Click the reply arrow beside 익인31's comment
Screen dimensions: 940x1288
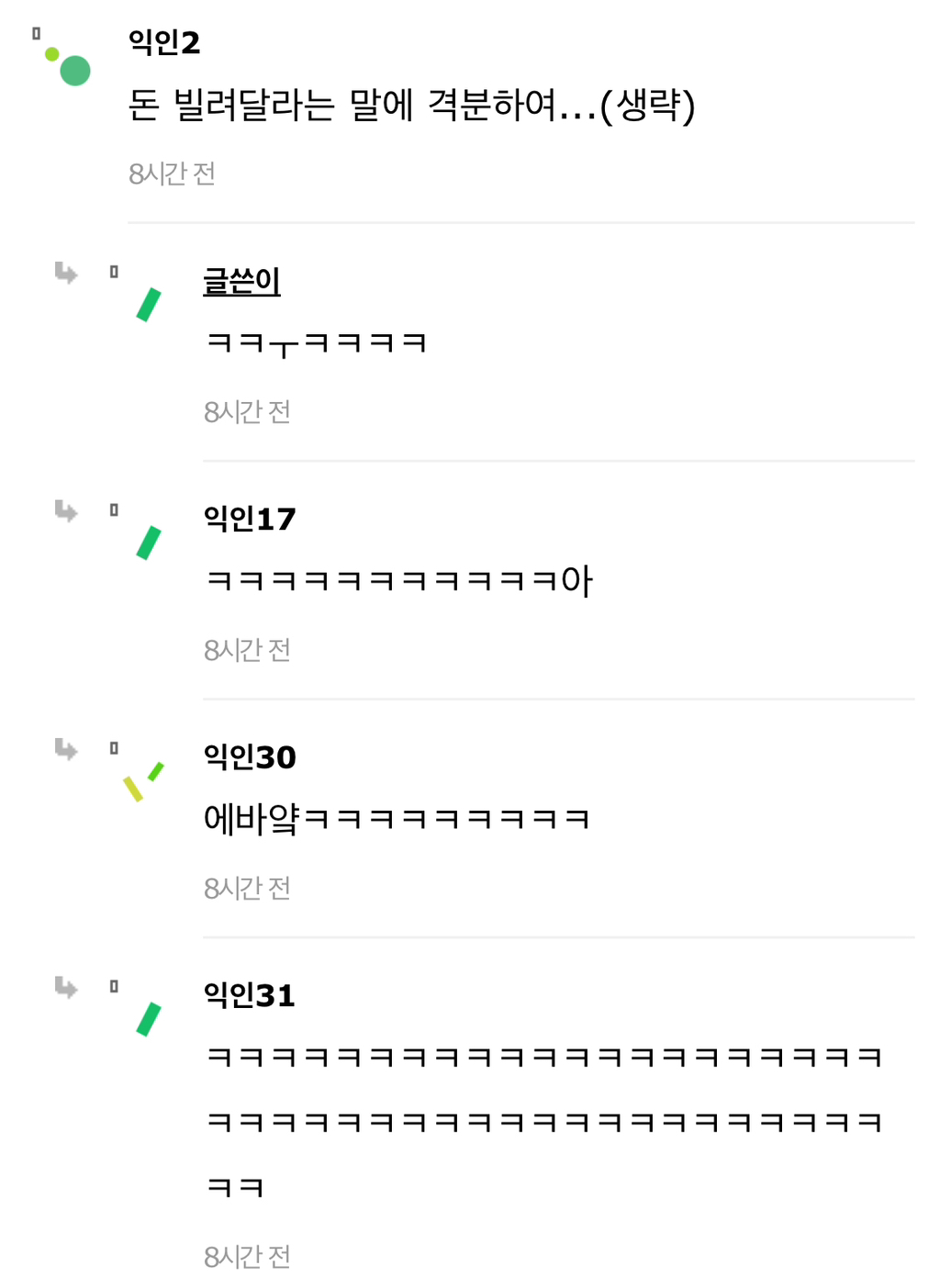(x=67, y=988)
